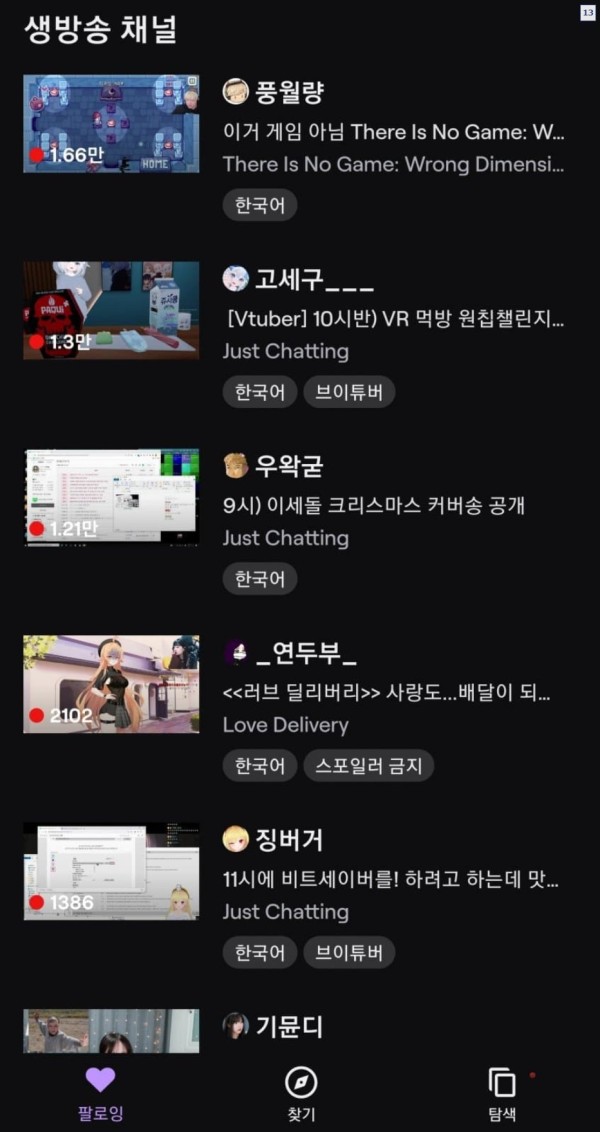Screen dimensions: 600x1132
Task: Open 풍월량's live stream
Action: (x=111, y=124)
